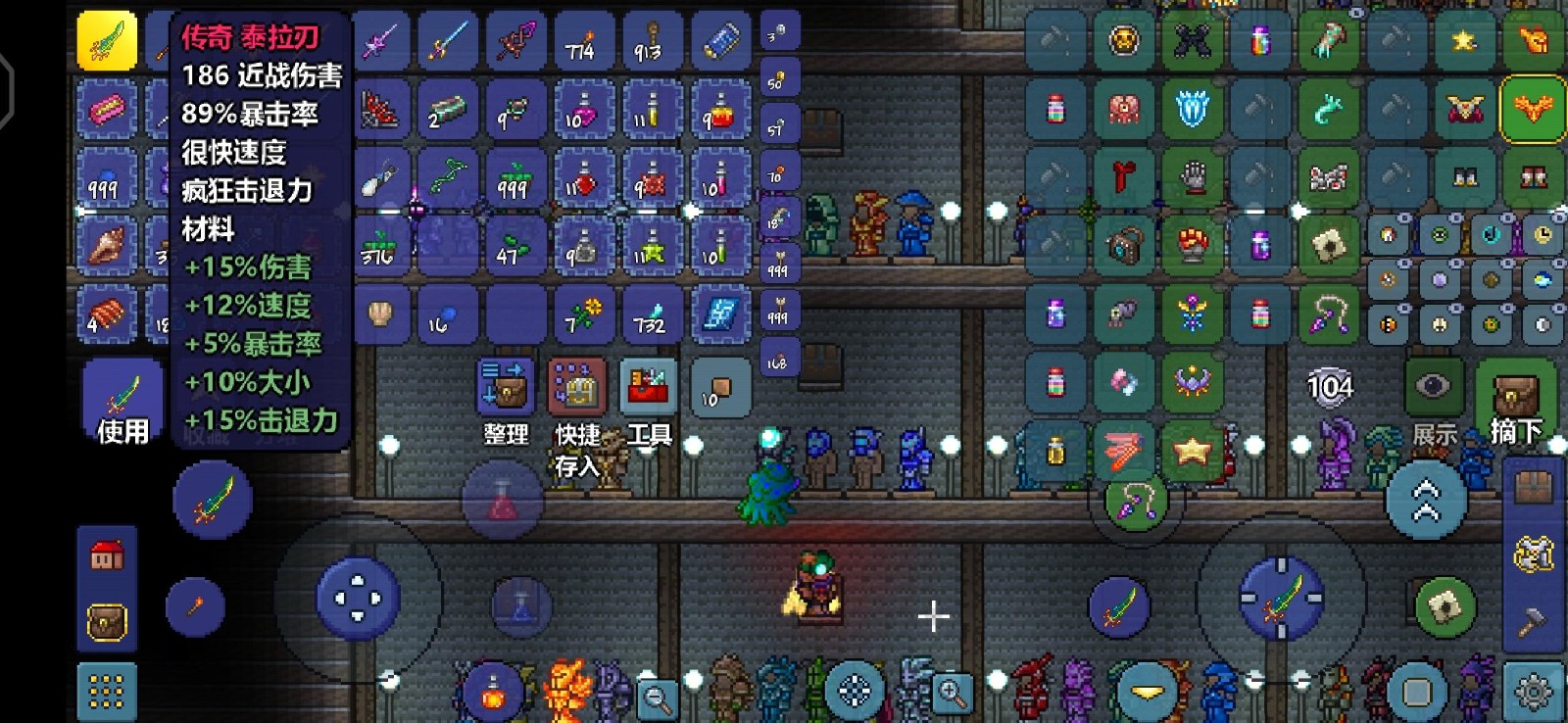
Task: Use the quick heal potion button
Action: 501,501
